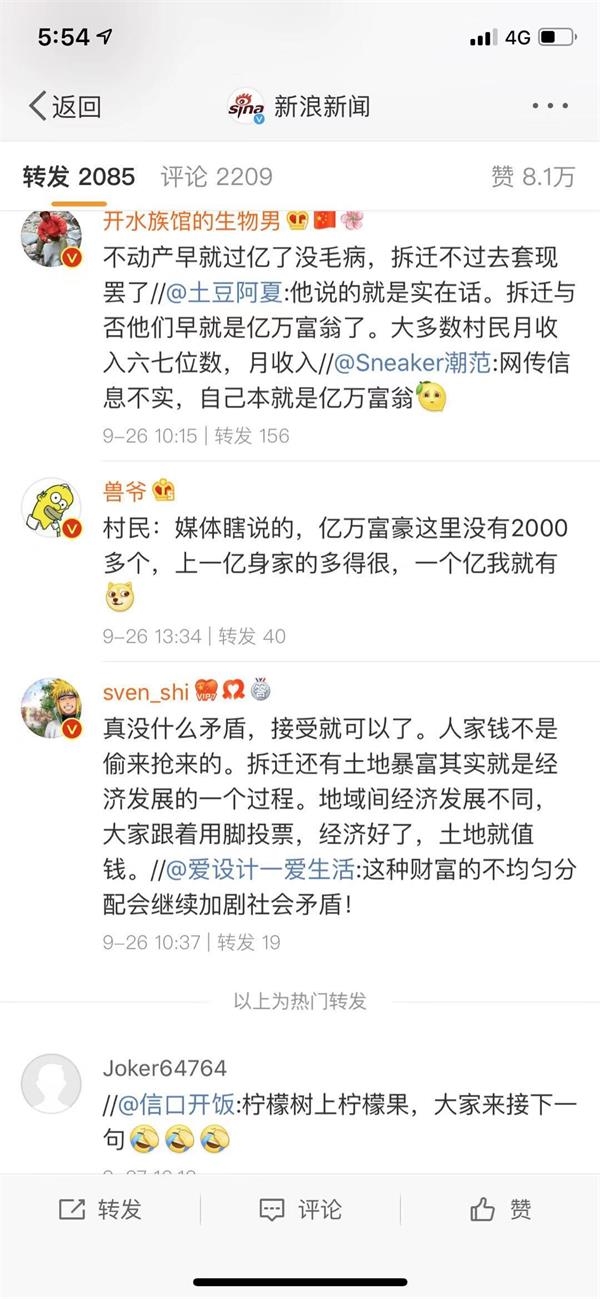Go back using the 返回 button
This screenshot has height=1299, width=600.
click(x=64, y=105)
